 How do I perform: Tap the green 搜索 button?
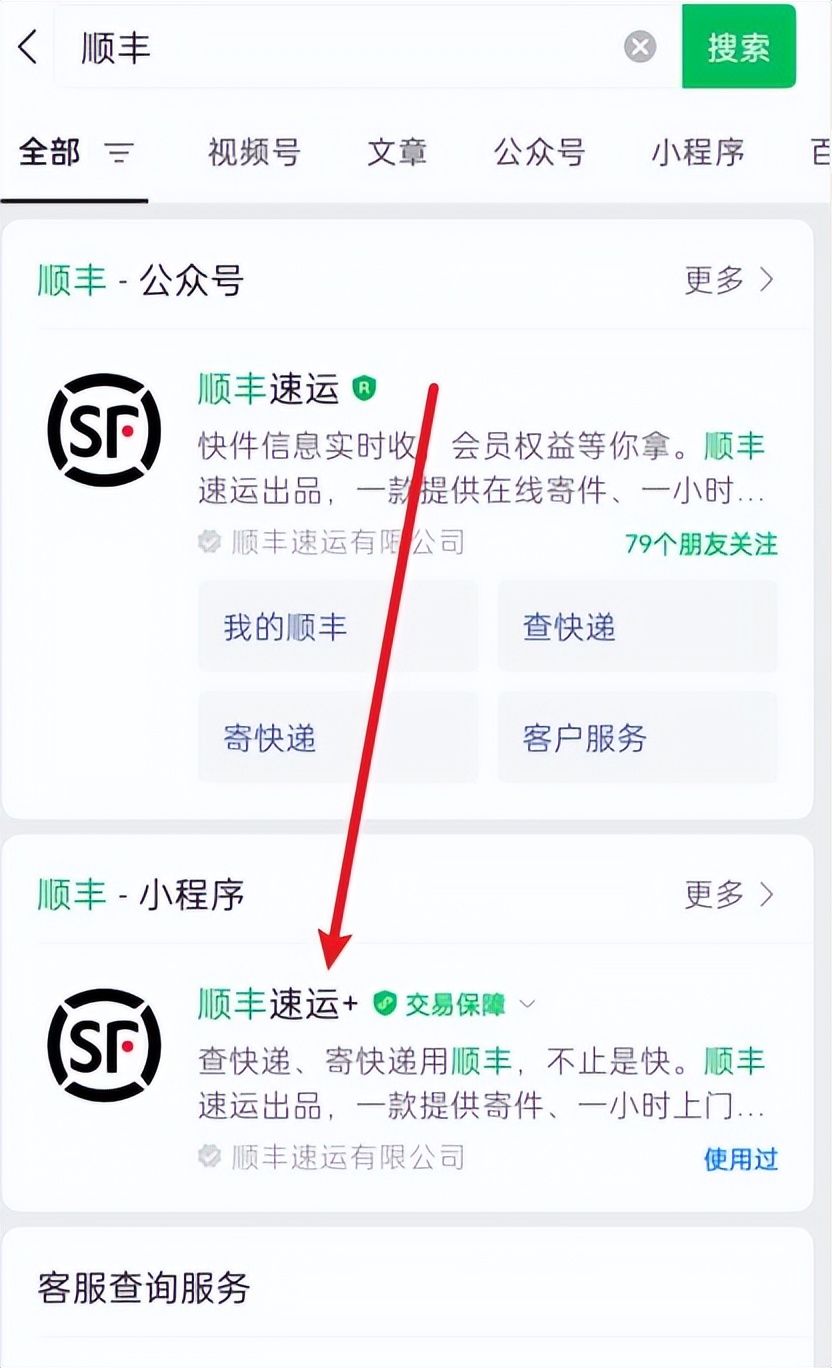738,47
